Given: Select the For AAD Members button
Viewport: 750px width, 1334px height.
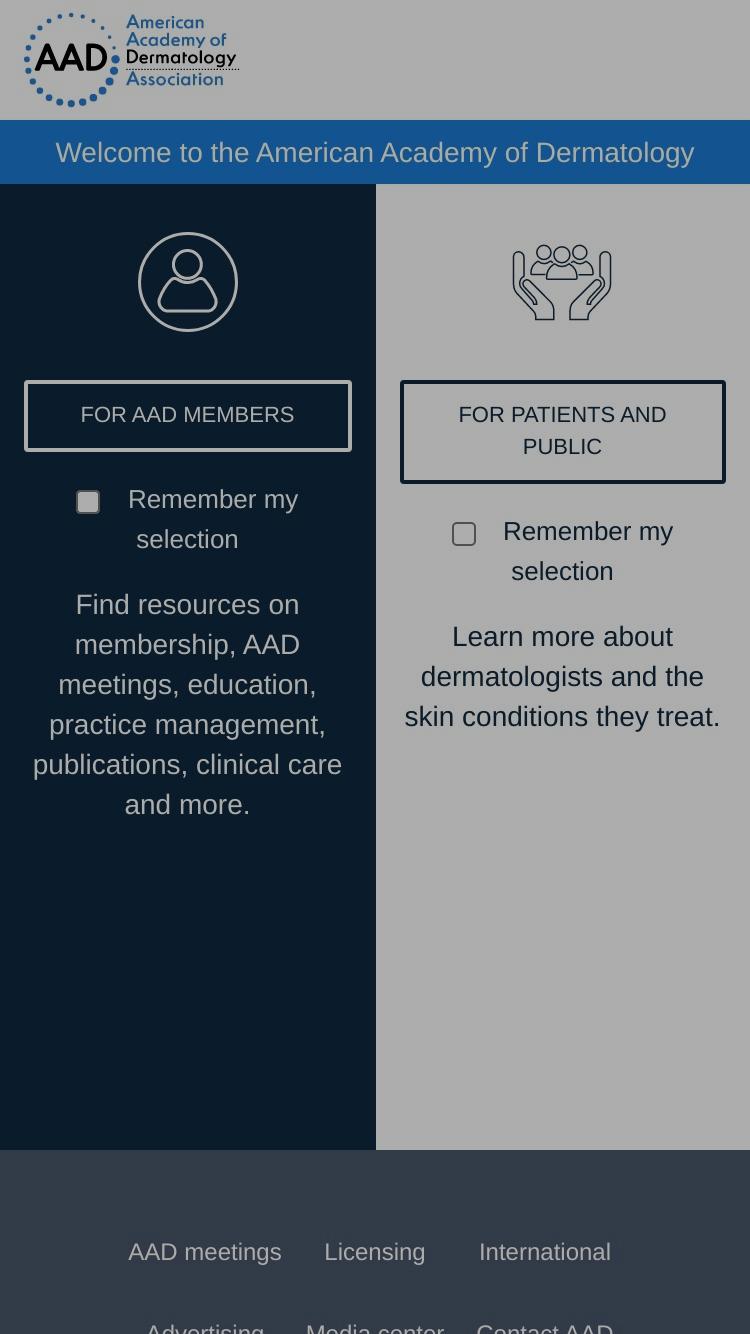Looking at the screenshot, I should (188, 416).
